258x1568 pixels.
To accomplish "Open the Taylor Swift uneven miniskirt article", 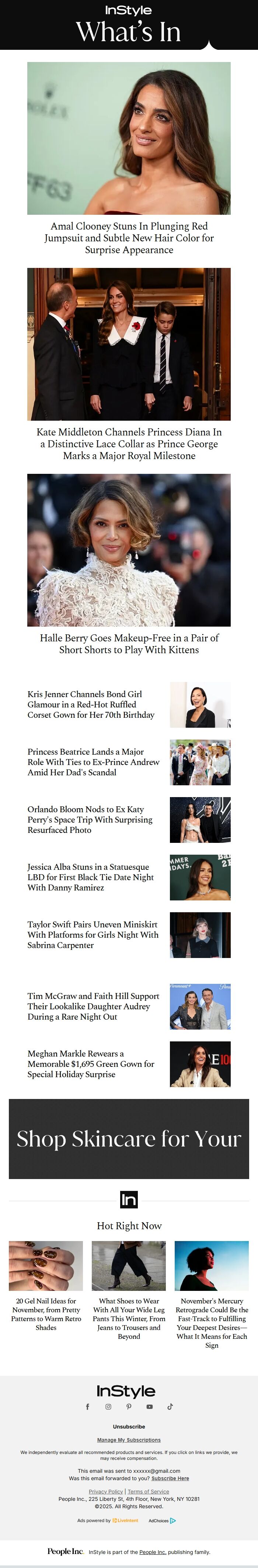I will point(93,934).
